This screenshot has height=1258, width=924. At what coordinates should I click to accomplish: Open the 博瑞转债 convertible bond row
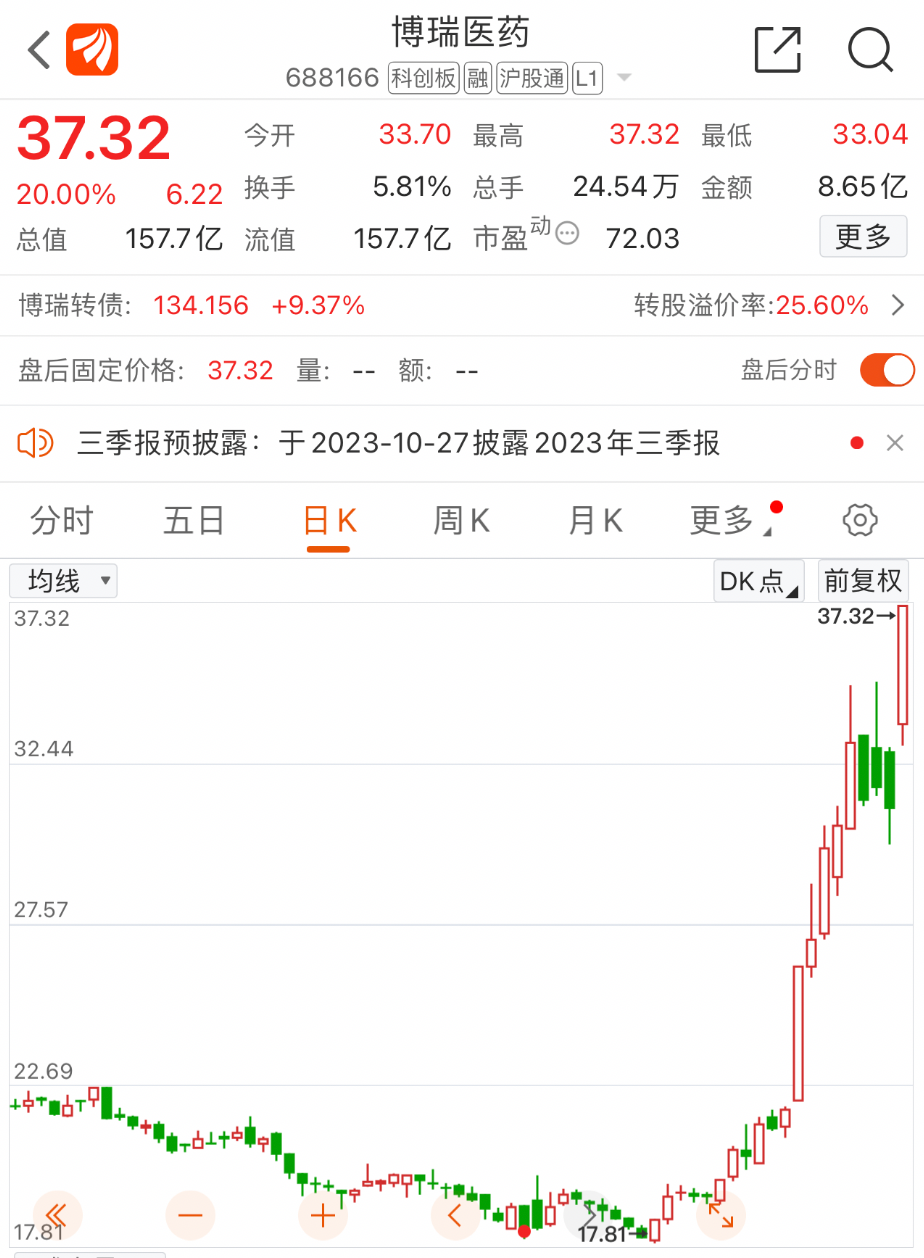click(460, 305)
